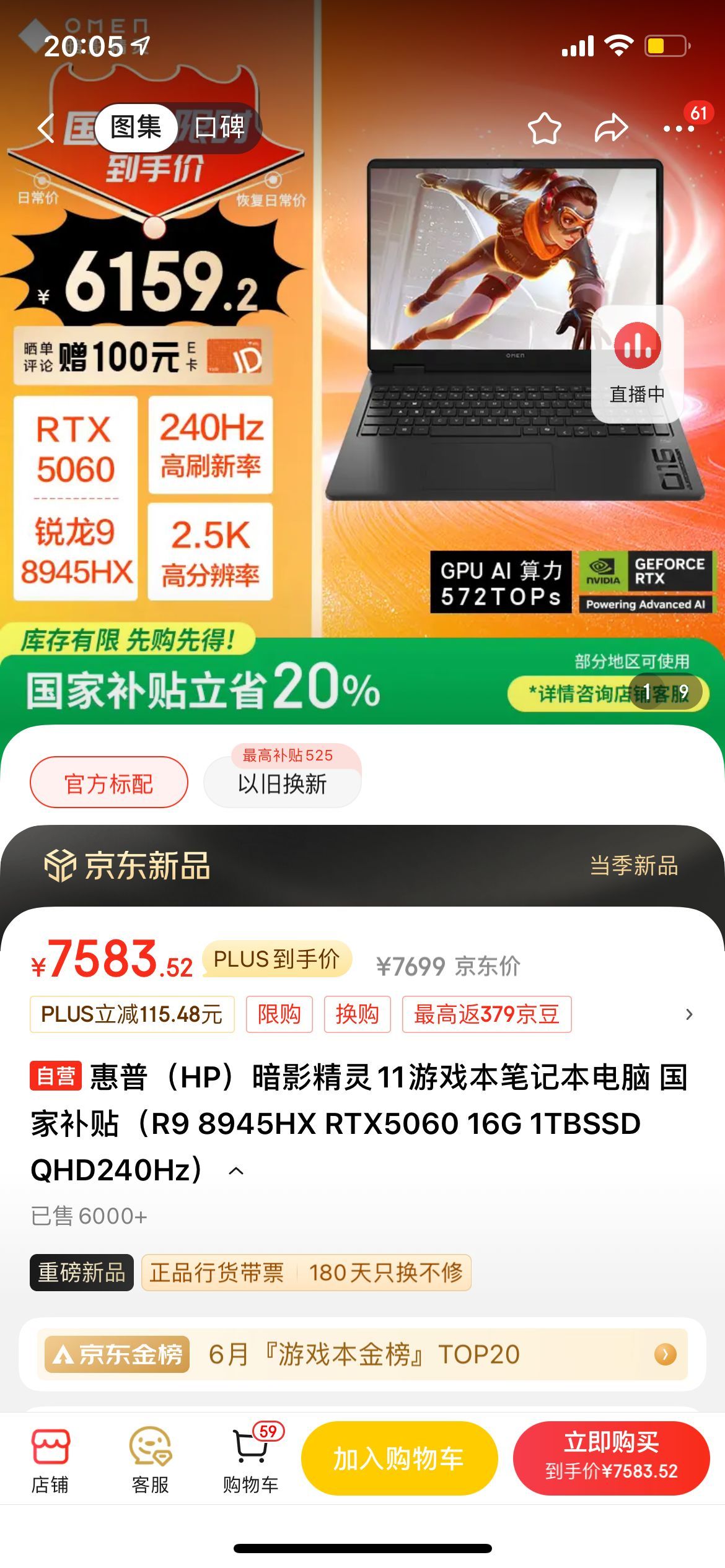Expand the promotions row with PLUS立减115.48元
Image resolution: width=725 pixels, height=1568 pixels.
click(688, 1014)
